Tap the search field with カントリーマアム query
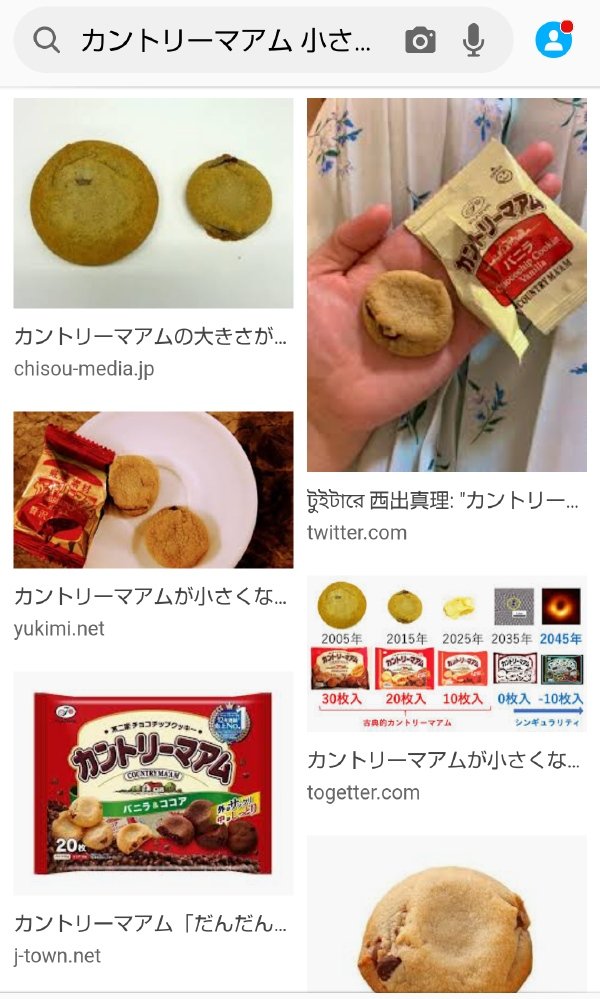The width and height of the screenshot is (600, 999). [228, 40]
